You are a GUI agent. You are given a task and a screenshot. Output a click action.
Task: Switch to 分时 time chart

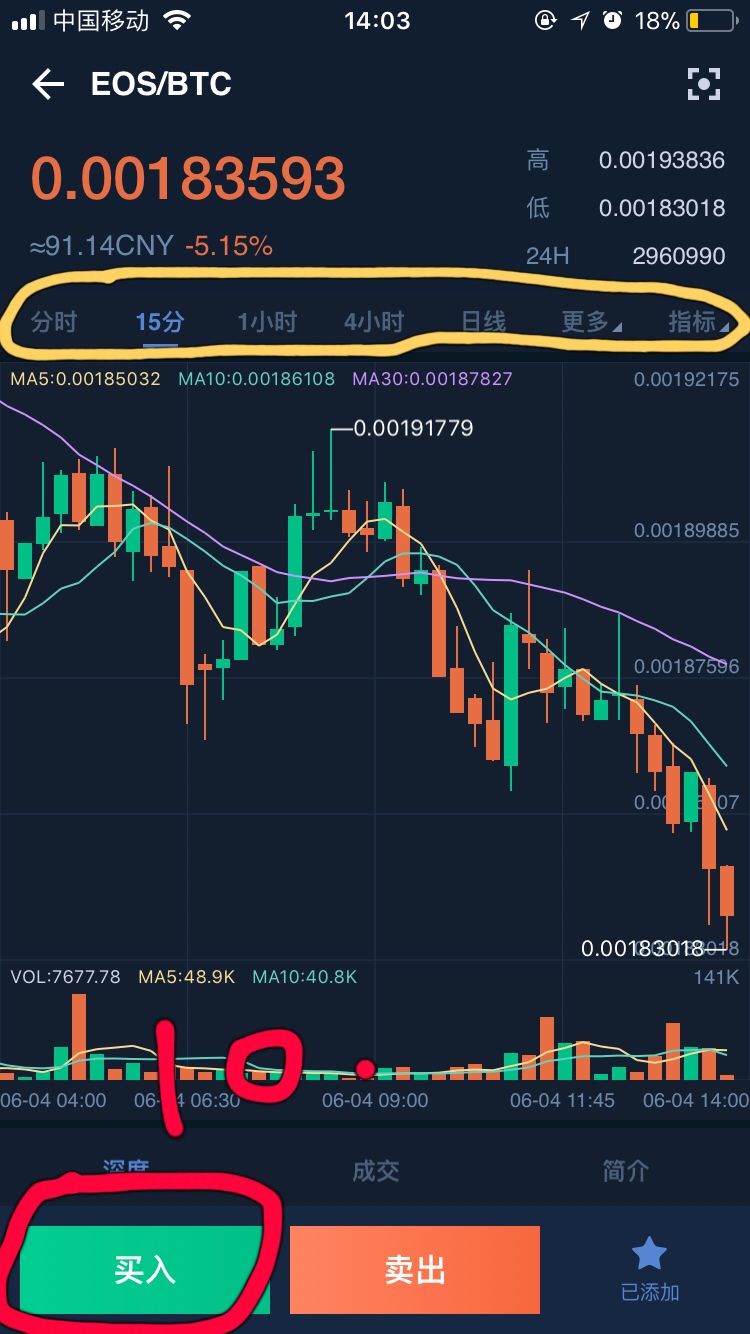(54, 322)
